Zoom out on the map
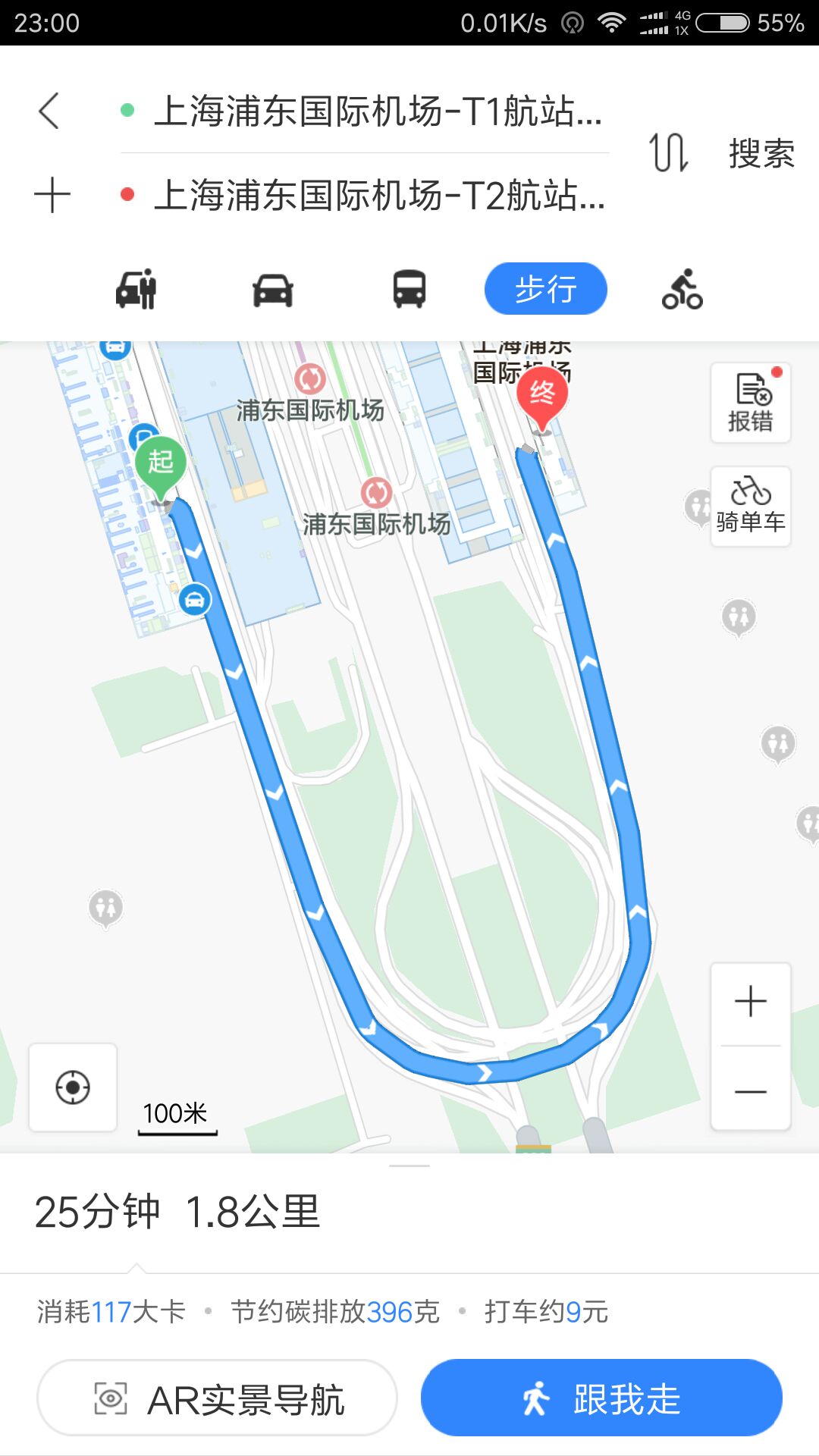This screenshot has width=819, height=1456. click(751, 1090)
